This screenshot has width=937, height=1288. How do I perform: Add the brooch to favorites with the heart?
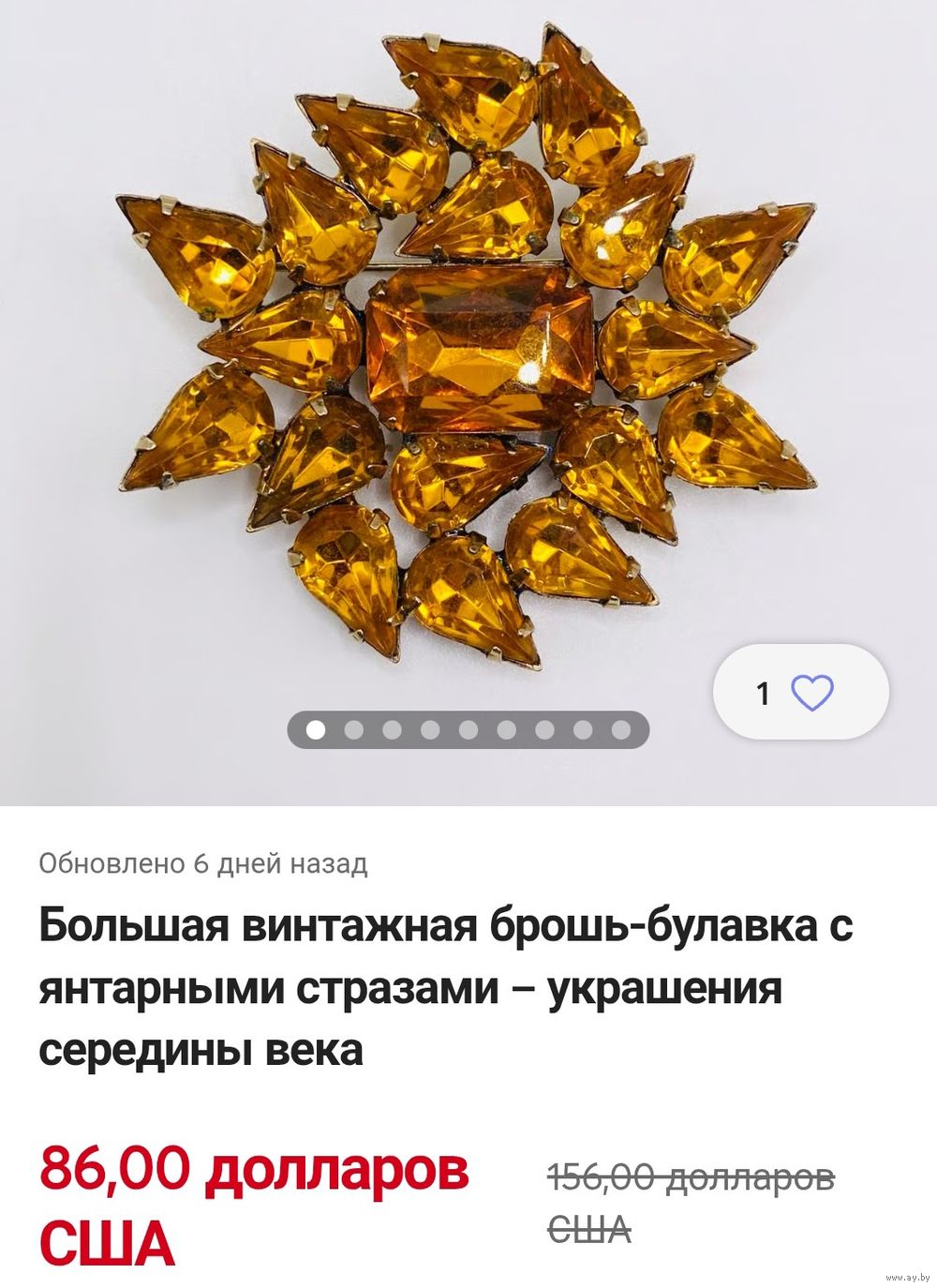[811, 693]
